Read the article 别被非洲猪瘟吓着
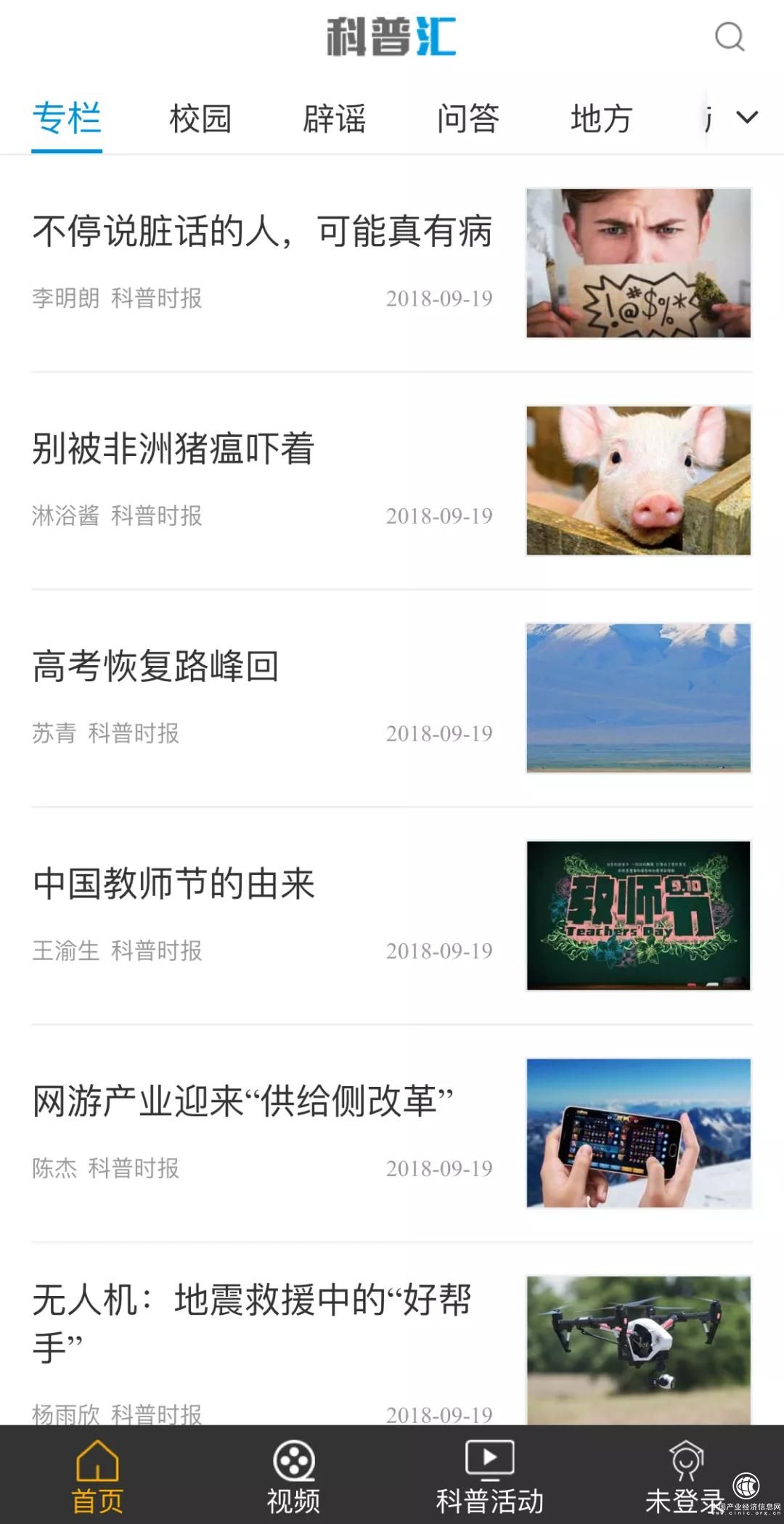Screen dimensions: 784x1524 (173, 449)
